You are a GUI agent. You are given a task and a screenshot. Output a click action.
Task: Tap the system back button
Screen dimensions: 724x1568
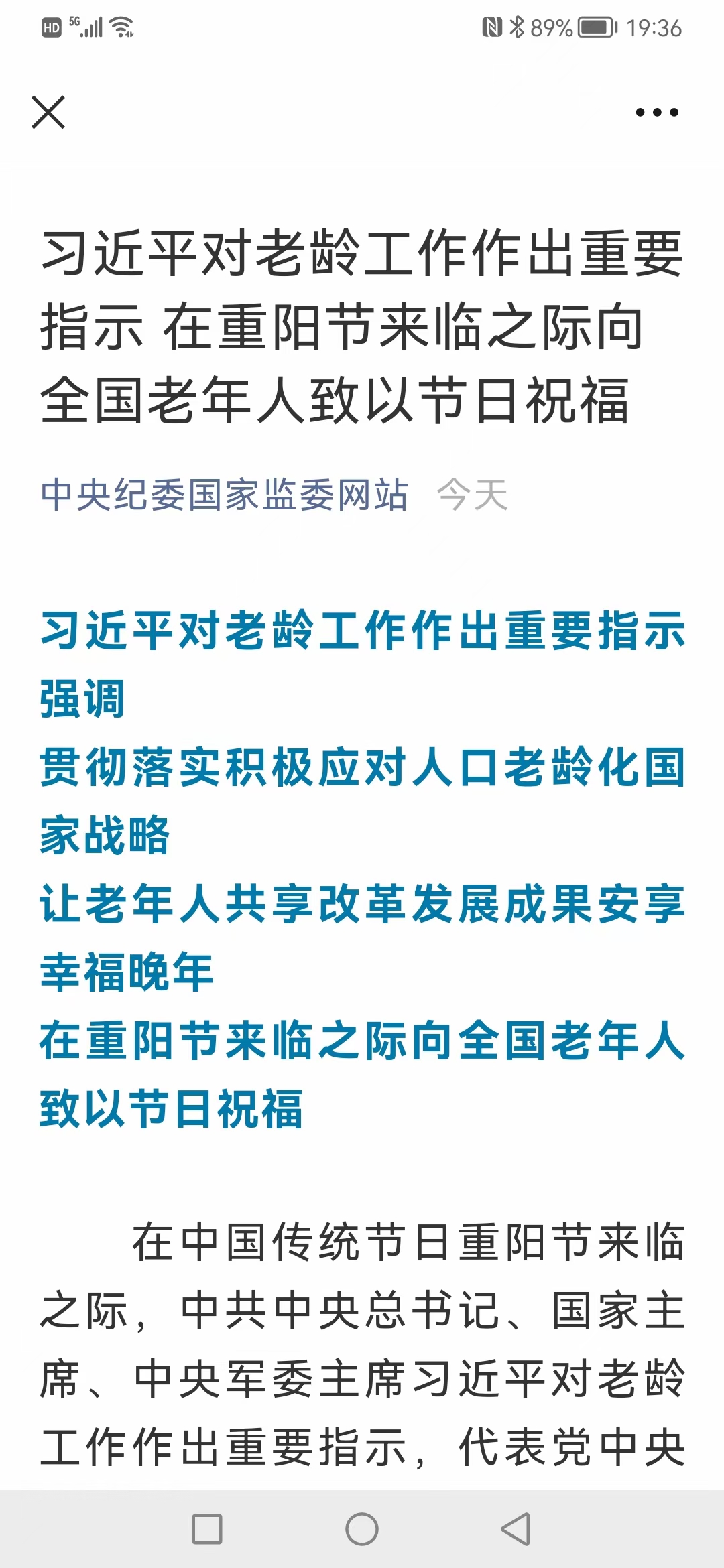tap(516, 1529)
